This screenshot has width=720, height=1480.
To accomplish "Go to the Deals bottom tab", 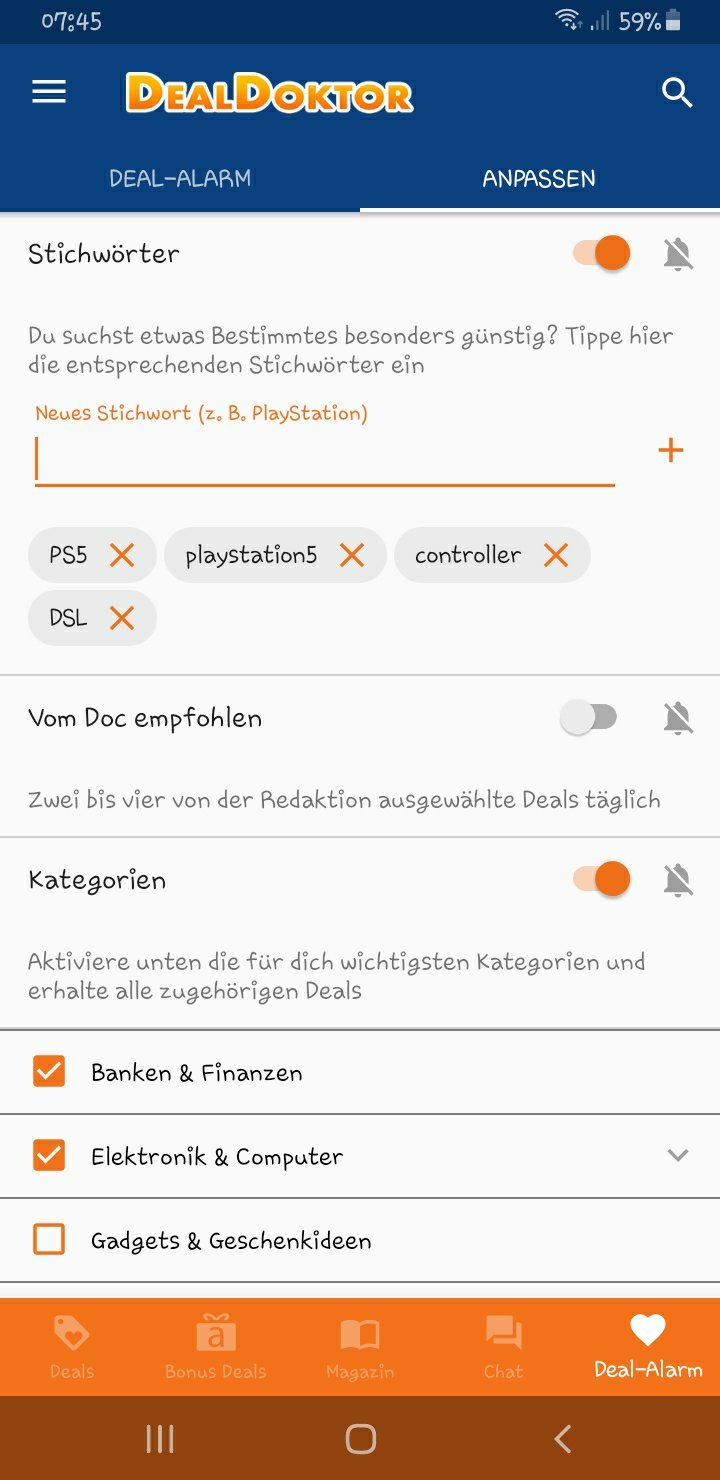I will click(x=72, y=1347).
